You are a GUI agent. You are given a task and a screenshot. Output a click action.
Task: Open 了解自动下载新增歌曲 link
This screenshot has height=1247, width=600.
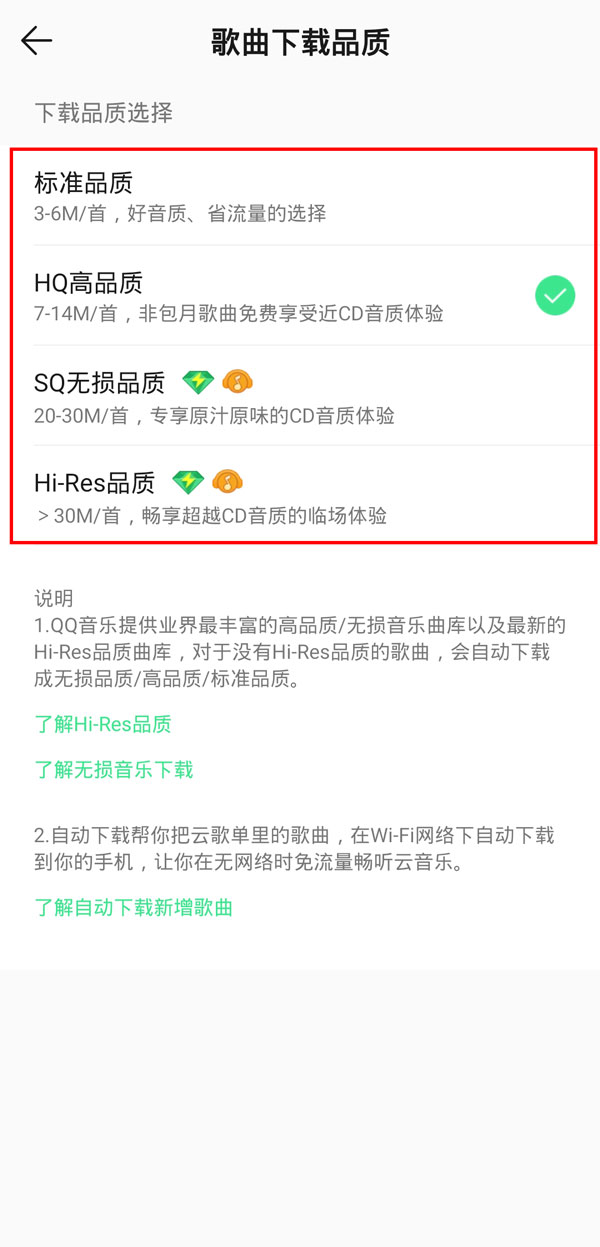coord(134,908)
